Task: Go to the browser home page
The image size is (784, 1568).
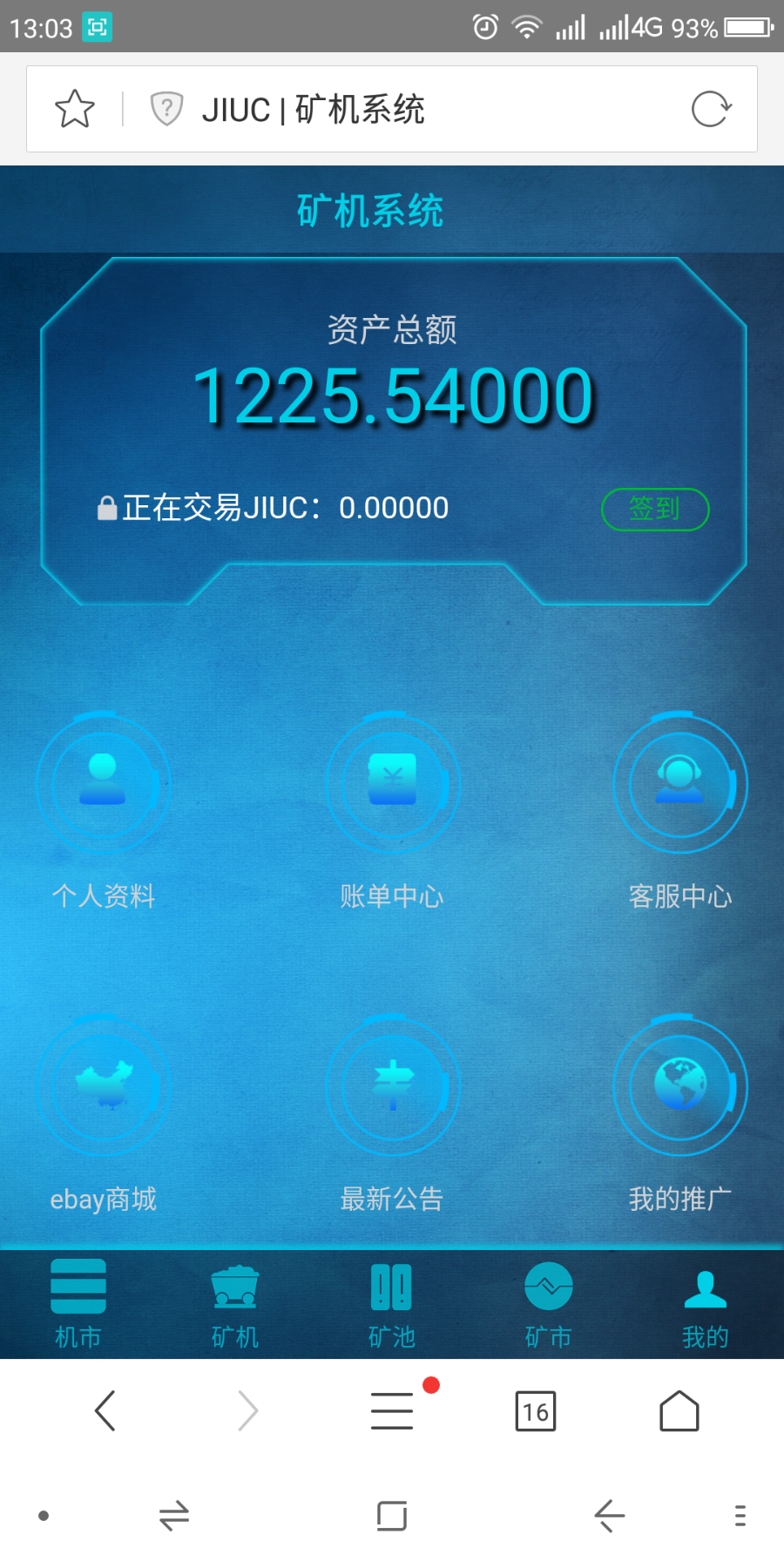Action: click(679, 1411)
